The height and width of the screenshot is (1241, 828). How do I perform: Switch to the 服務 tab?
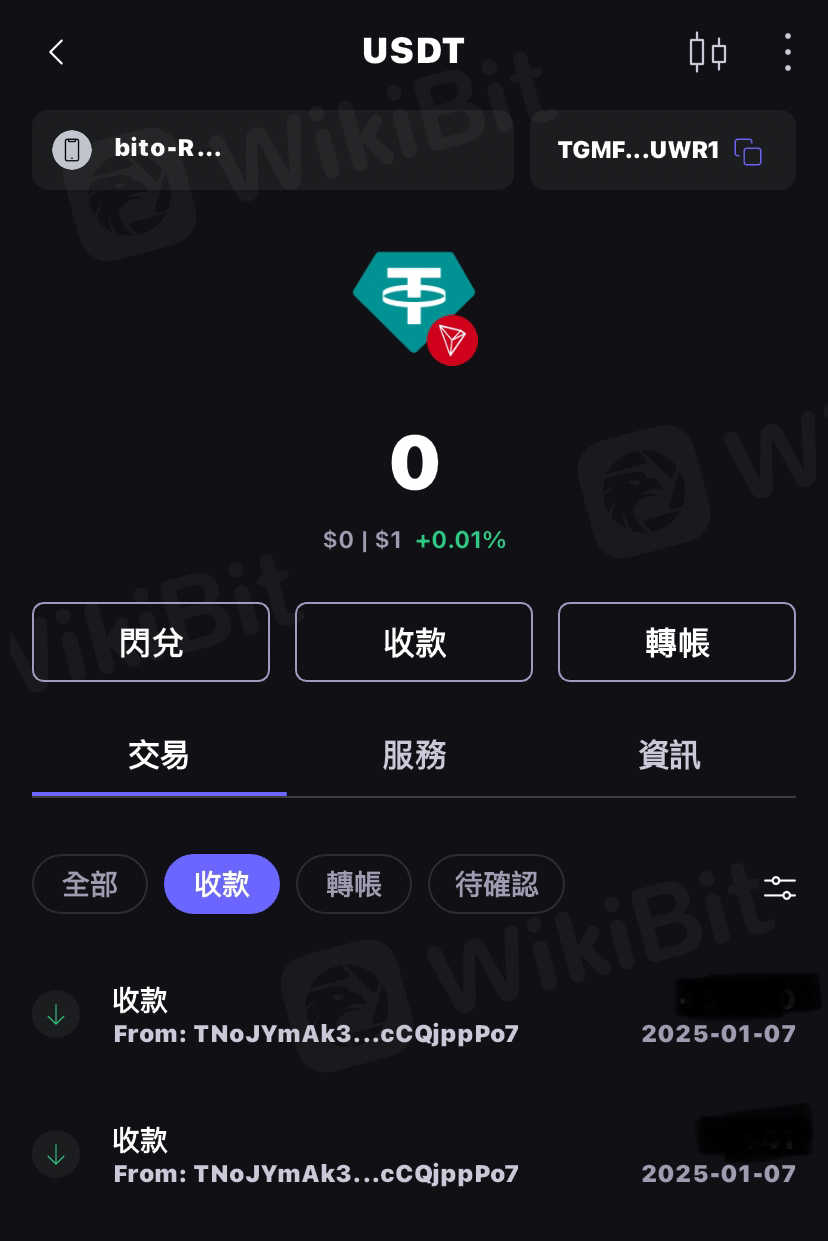click(414, 755)
